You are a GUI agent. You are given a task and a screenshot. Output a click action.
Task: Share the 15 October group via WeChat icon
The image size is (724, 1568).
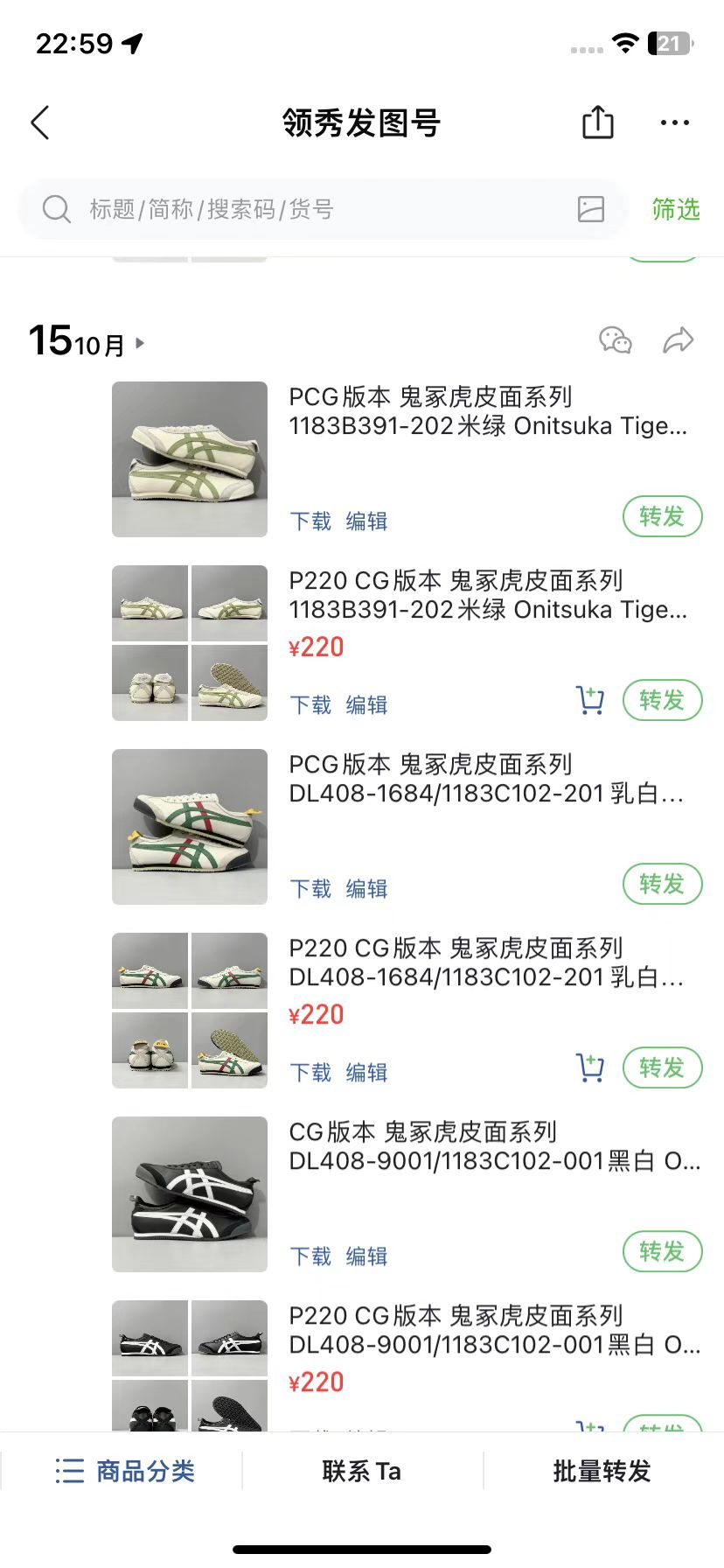[616, 339]
